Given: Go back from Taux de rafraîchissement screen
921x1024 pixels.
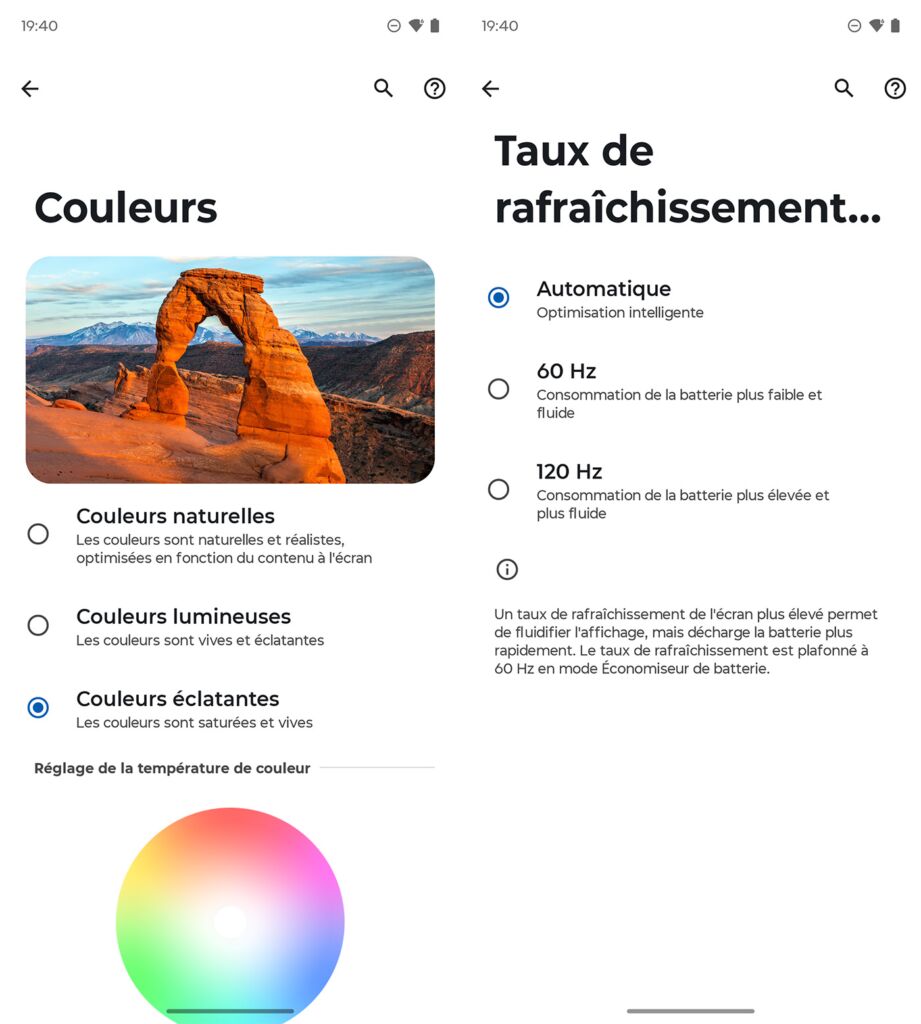Looking at the screenshot, I should 490,89.
